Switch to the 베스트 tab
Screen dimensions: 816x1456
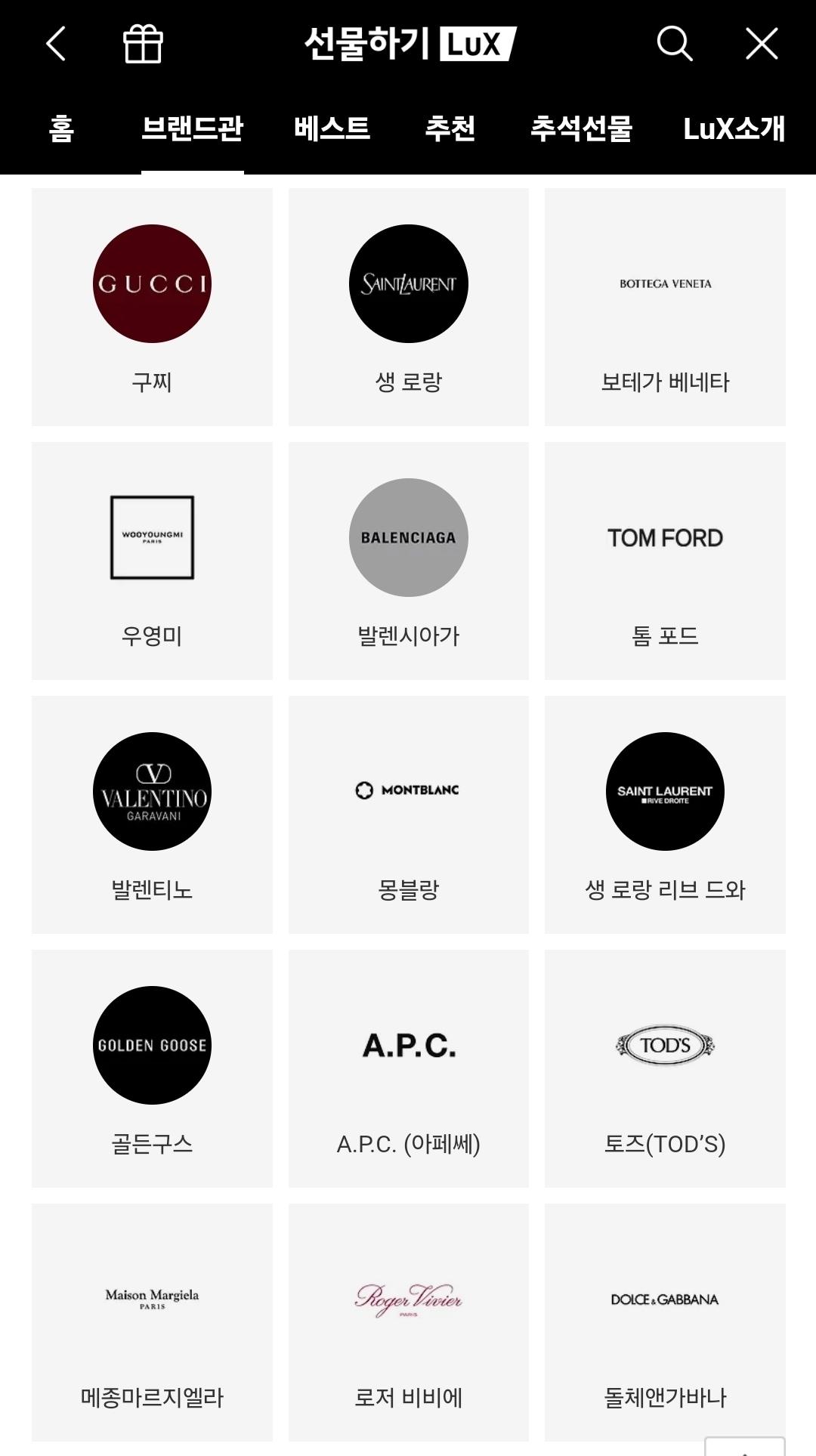(x=332, y=128)
